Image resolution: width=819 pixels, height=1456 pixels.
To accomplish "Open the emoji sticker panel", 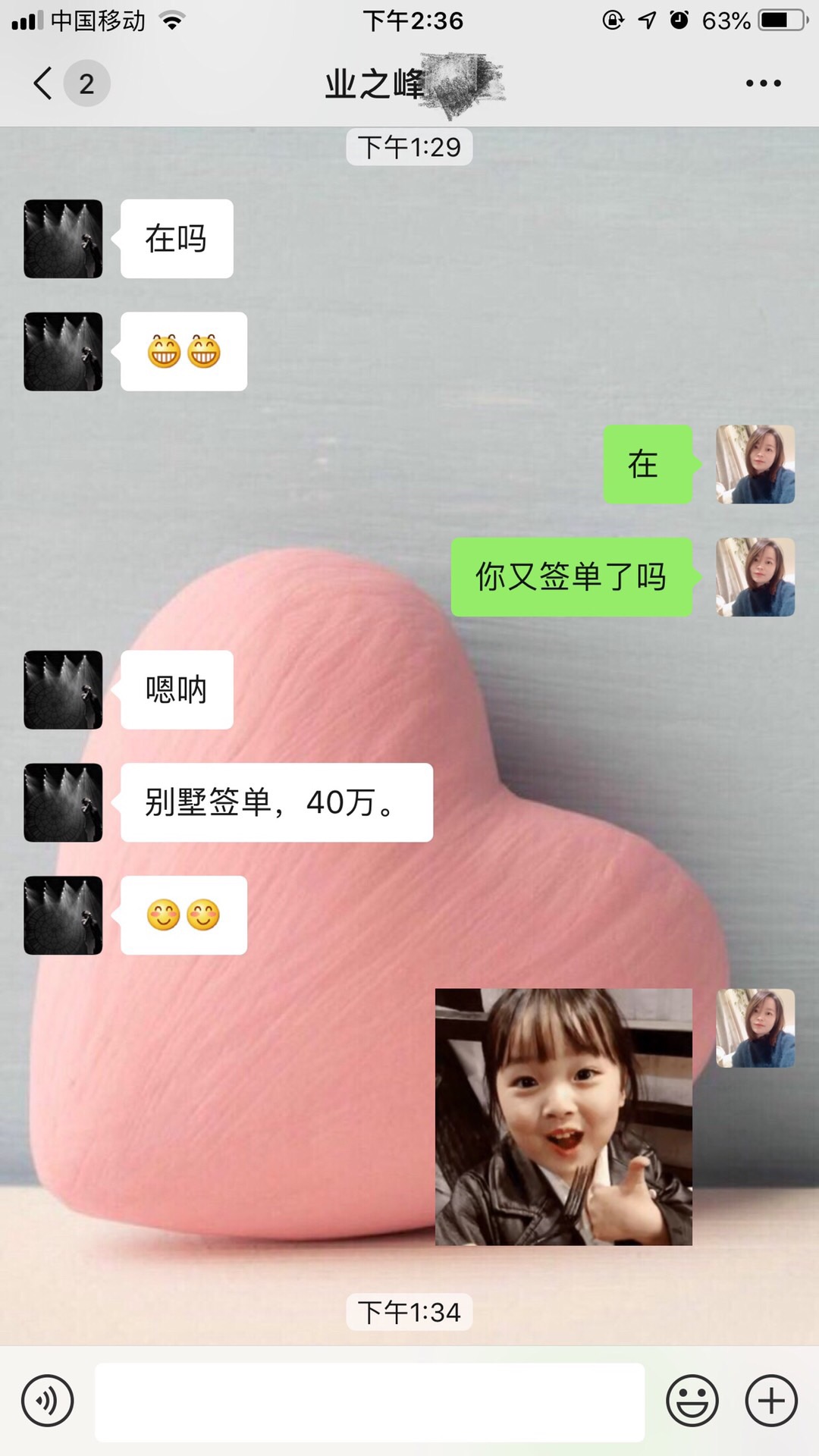I will 692,1401.
